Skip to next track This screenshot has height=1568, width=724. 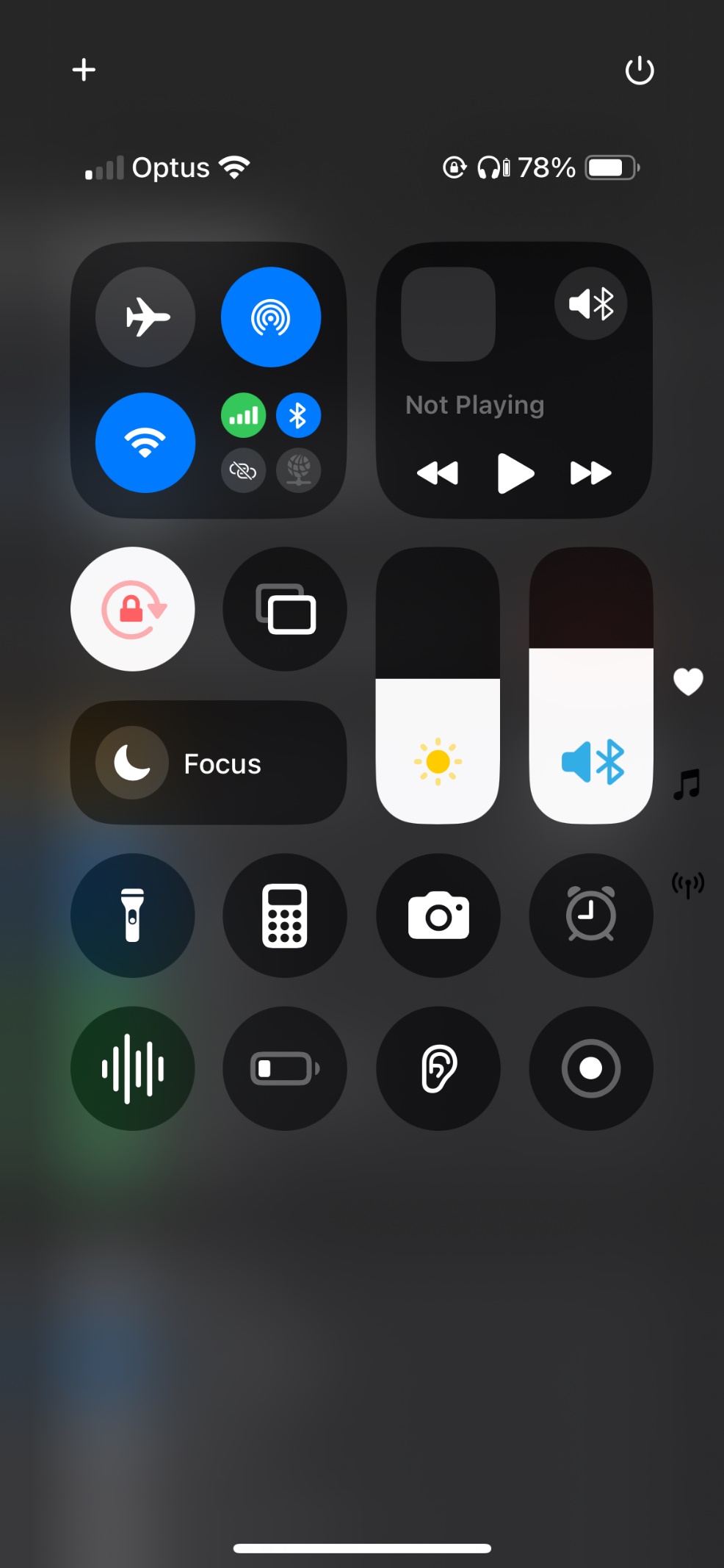(x=590, y=473)
